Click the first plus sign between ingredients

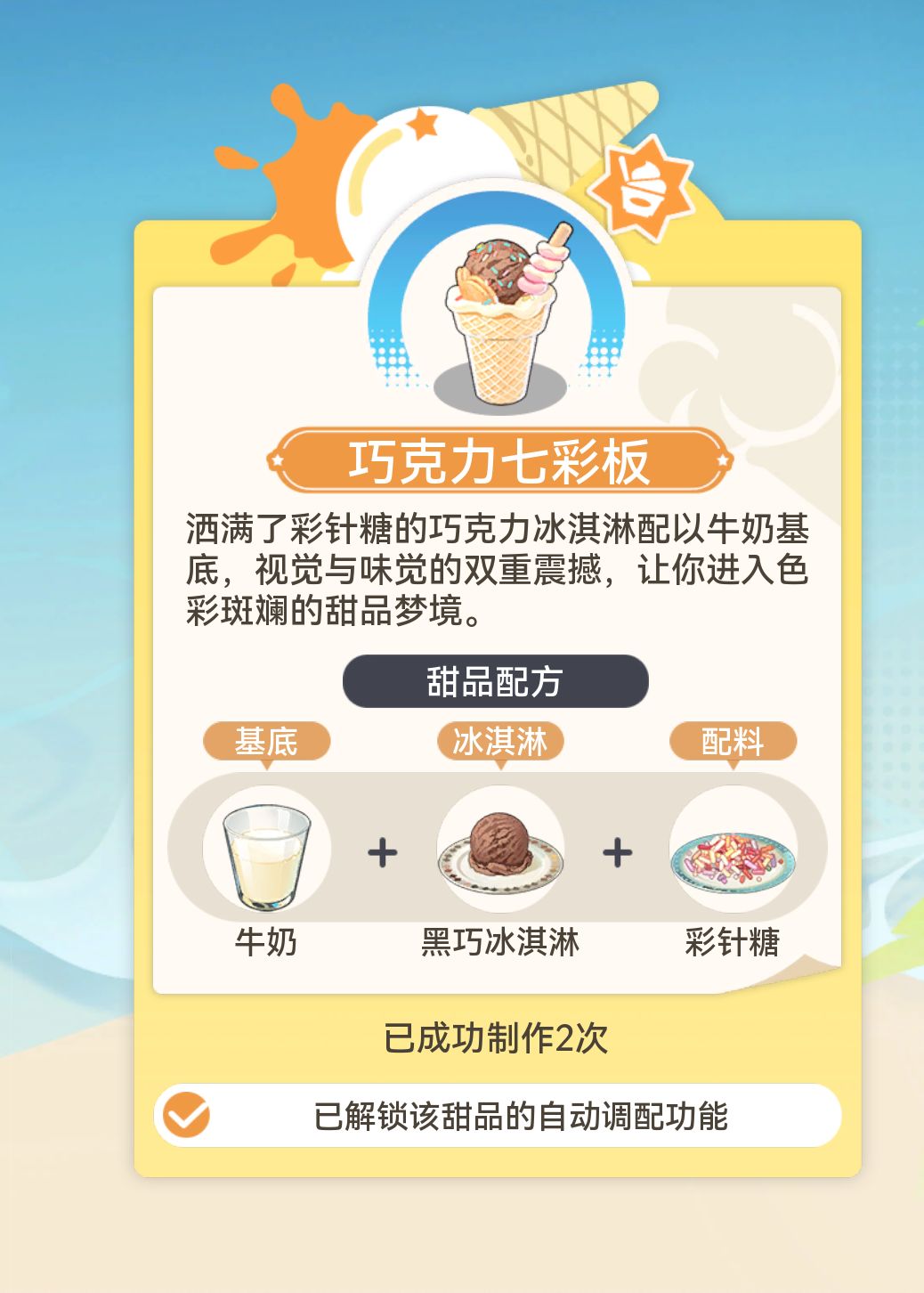click(x=381, y=852)
